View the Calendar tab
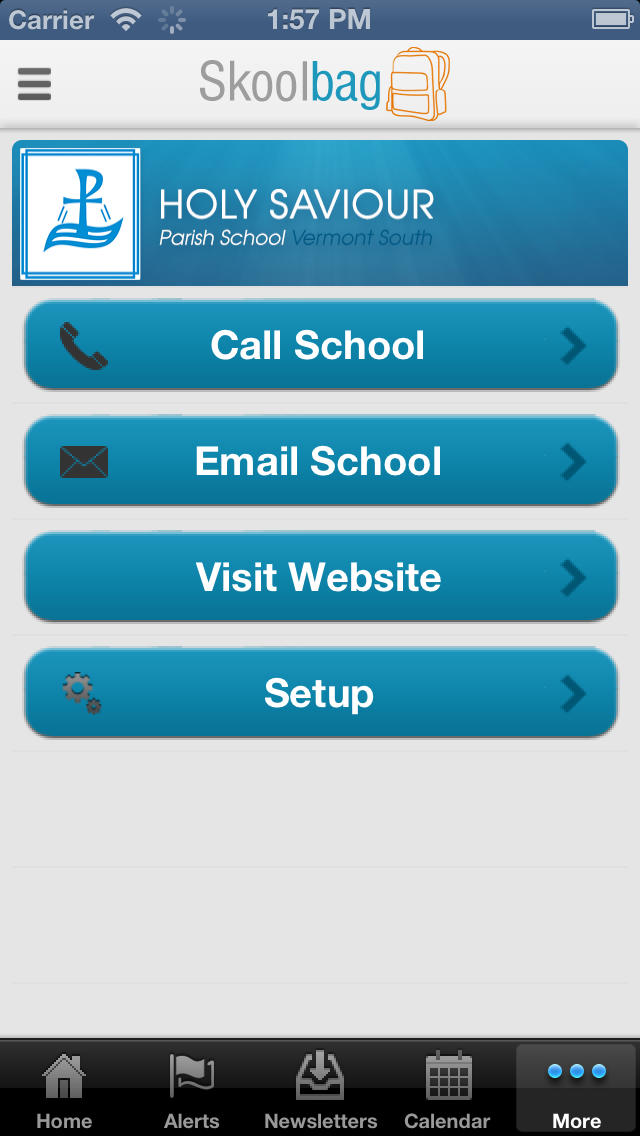 click(x=448, y=1089)
